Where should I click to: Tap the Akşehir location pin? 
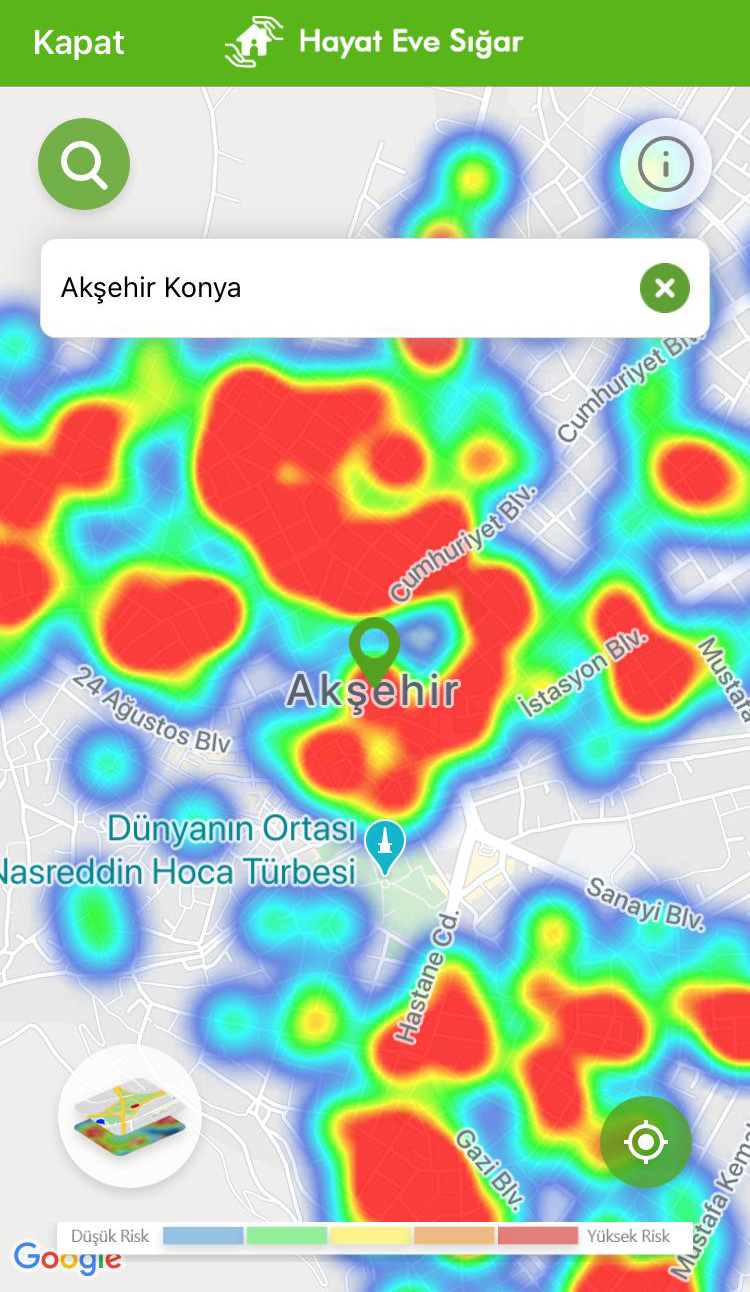(374, 647)
